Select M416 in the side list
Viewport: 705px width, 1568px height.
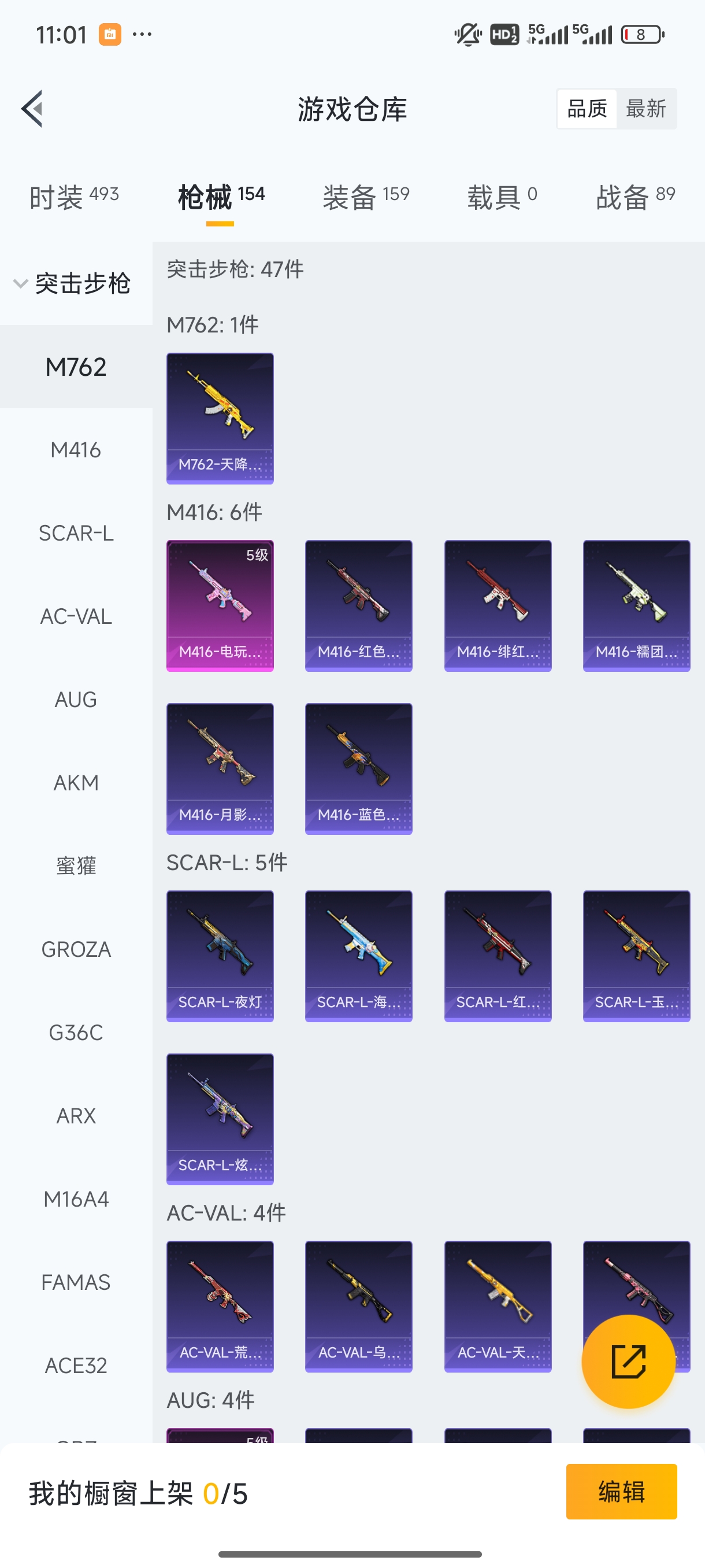[x=76, y=450]
